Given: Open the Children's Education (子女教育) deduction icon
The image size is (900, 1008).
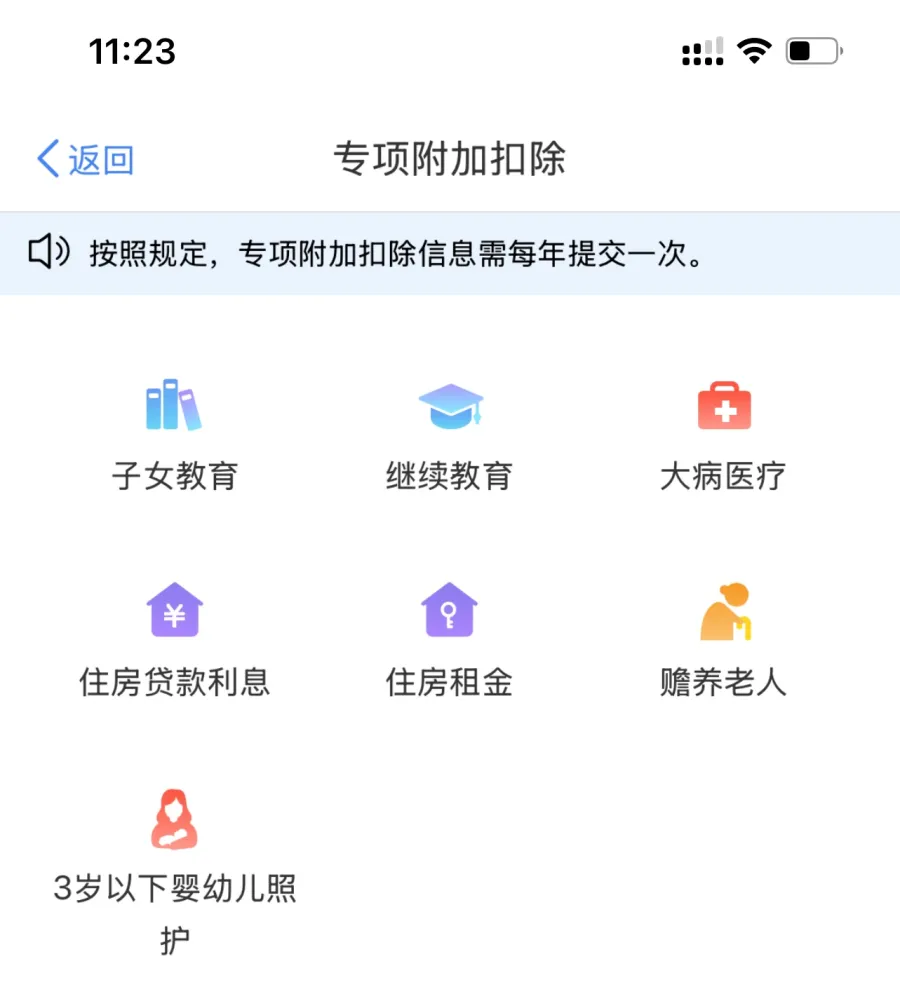Looking at the screenshot, I should point(174,403).
